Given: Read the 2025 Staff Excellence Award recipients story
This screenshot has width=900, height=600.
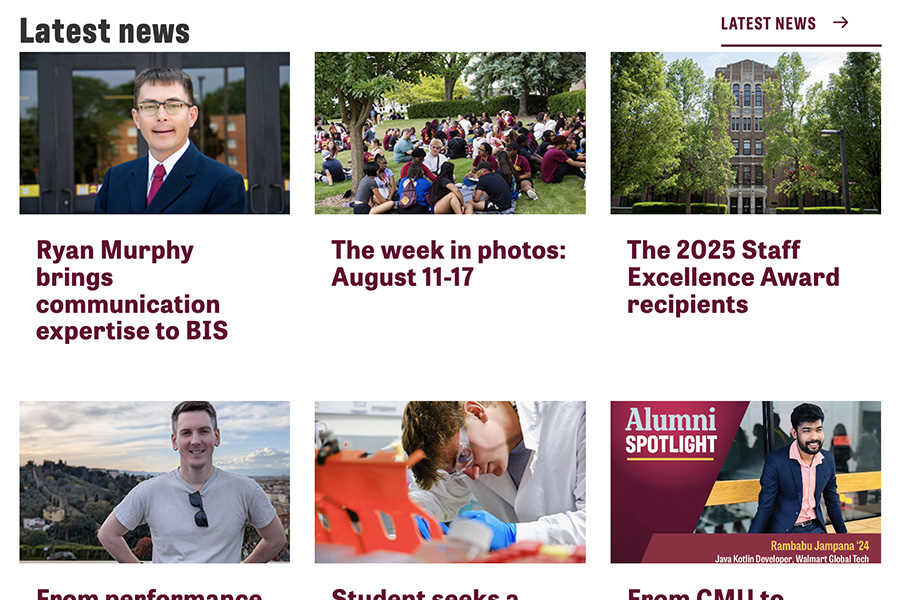Looking at the screenshot, I should pos(732,277).
